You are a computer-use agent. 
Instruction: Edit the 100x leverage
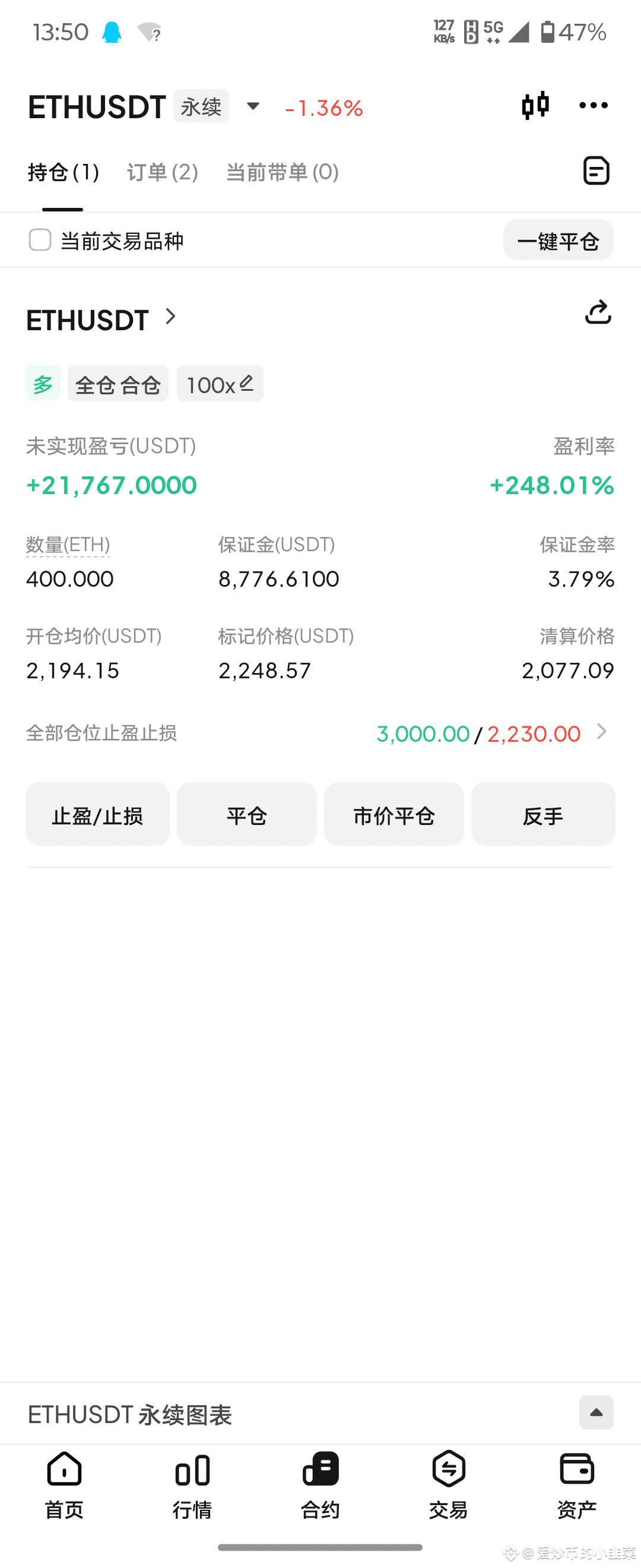coord(220,384)
